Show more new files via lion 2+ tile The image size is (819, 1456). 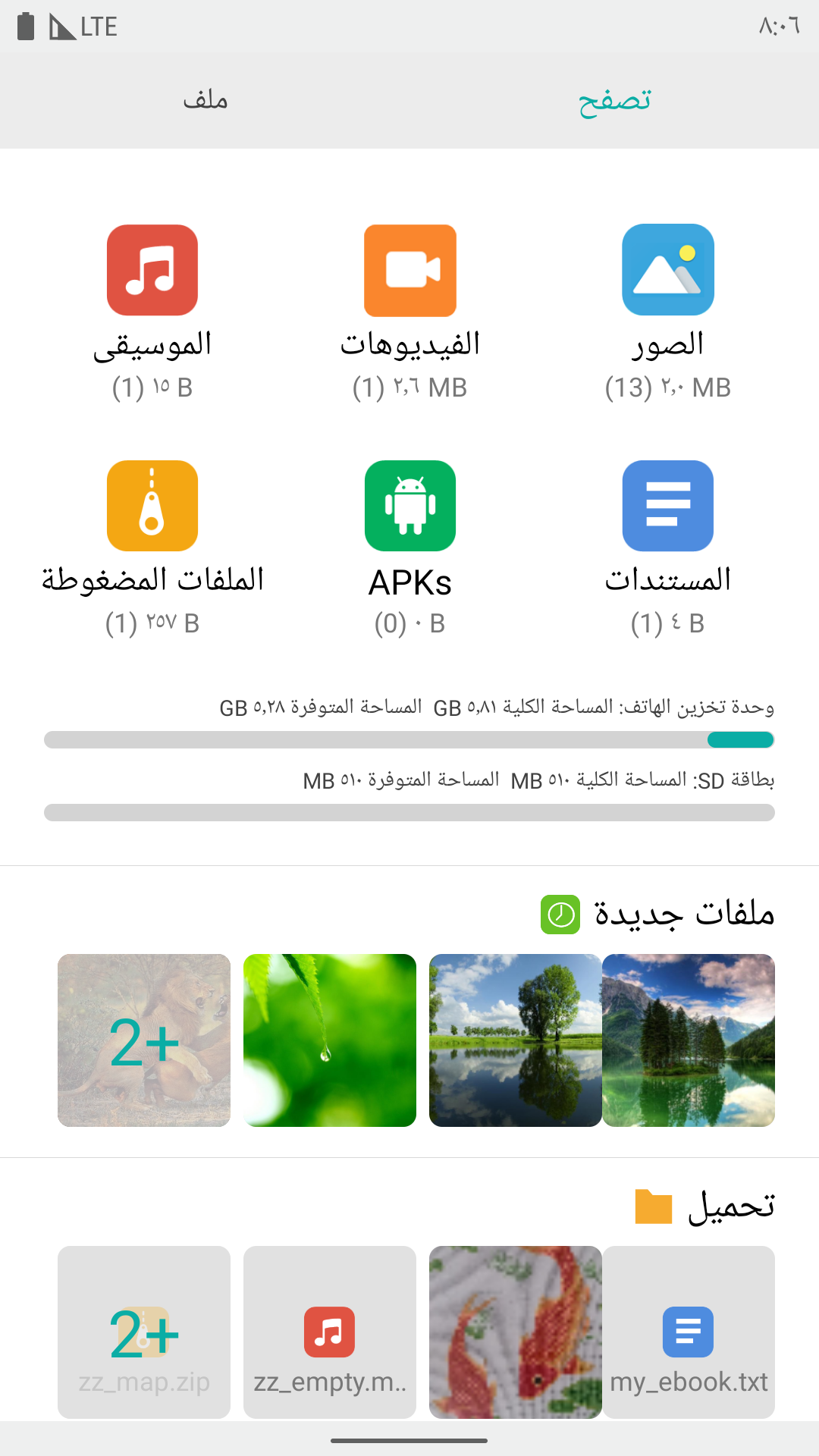(x=144, y=1040)
